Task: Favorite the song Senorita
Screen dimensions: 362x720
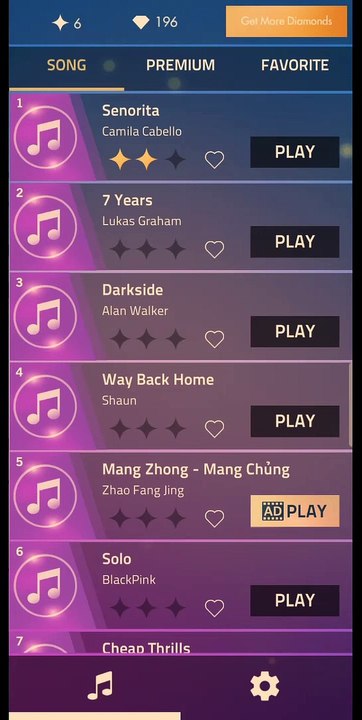Action: (214, 159)
